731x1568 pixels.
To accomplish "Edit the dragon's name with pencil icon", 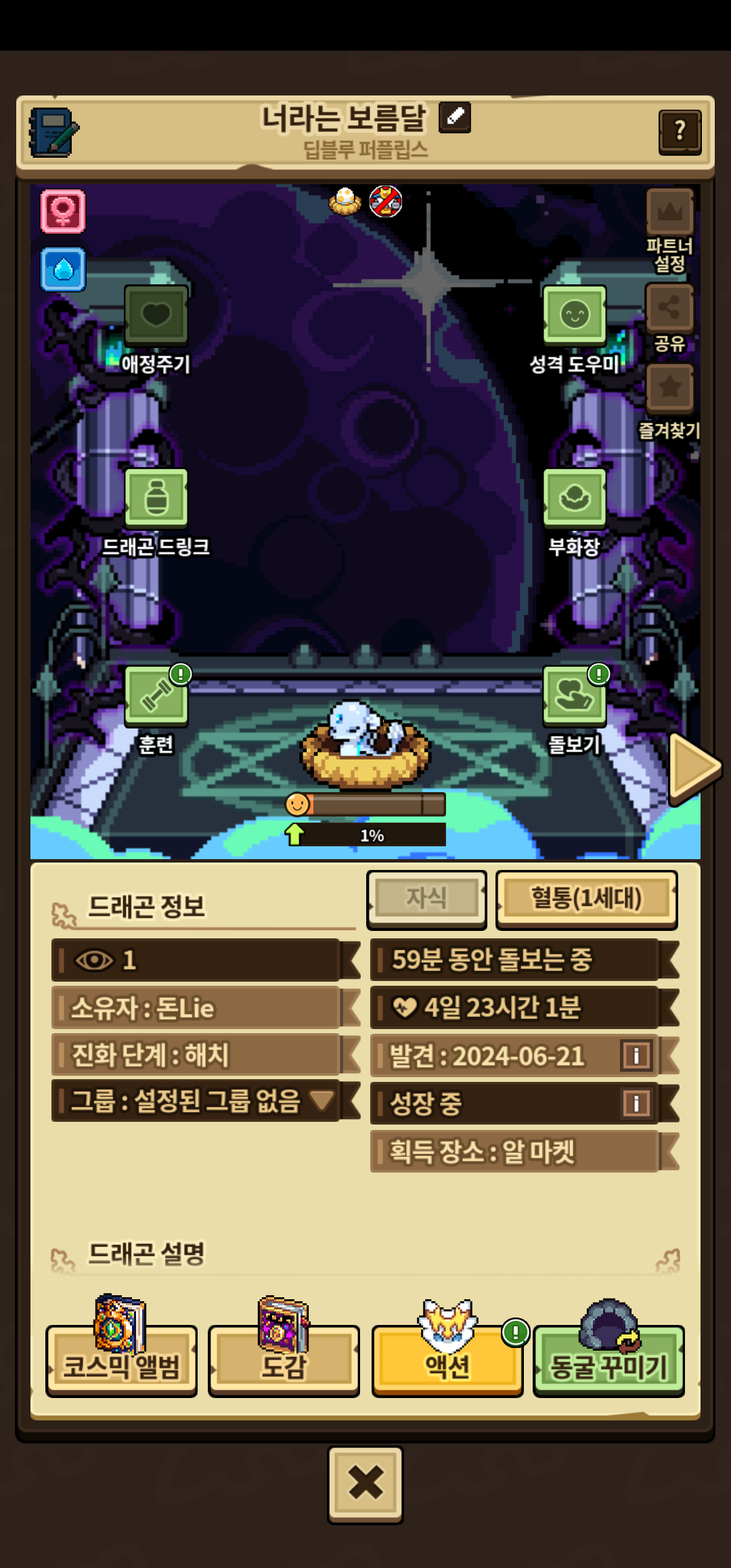I will click(455, 117).
